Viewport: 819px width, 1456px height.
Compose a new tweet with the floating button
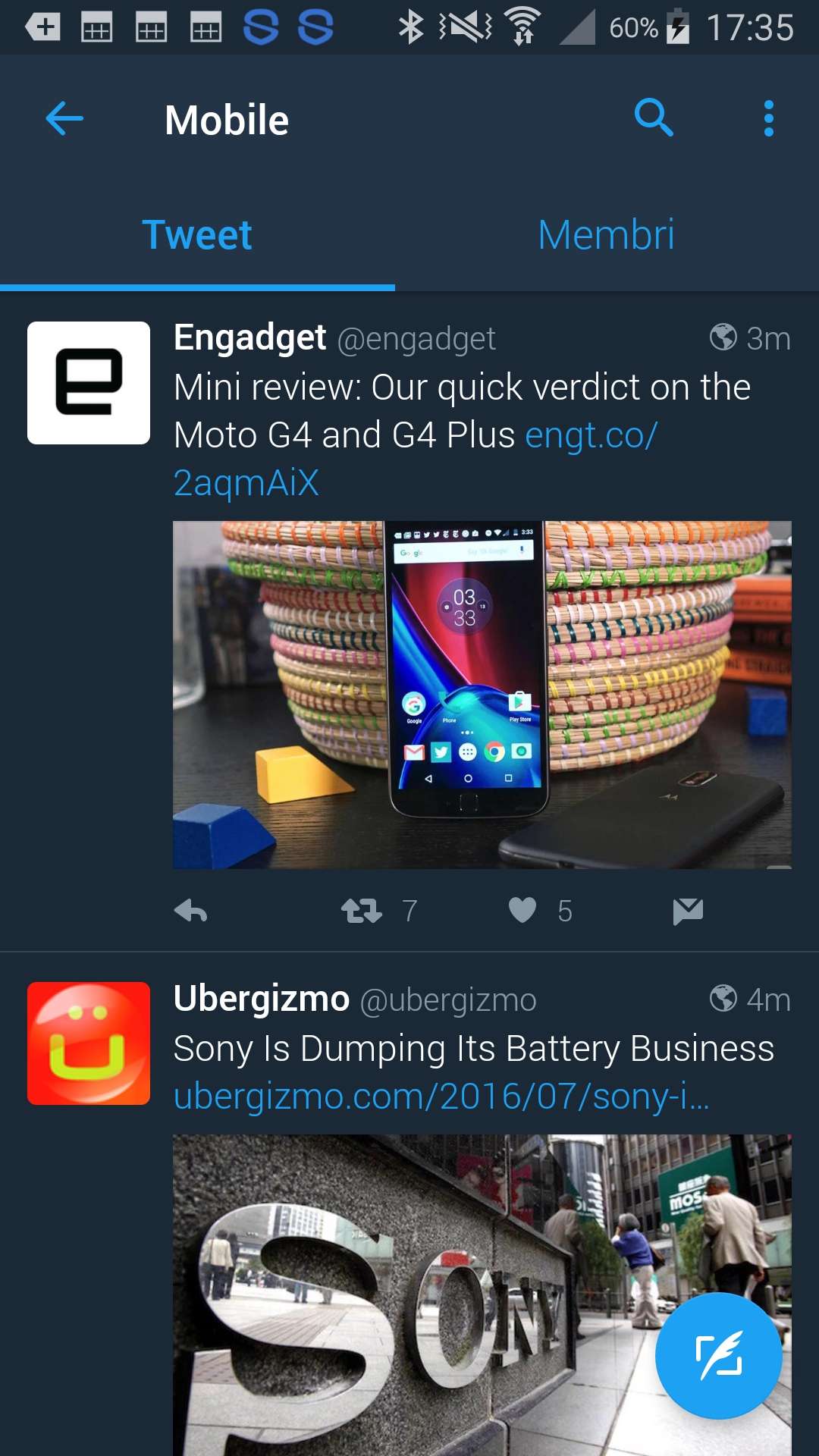[x=719, y=1356]
